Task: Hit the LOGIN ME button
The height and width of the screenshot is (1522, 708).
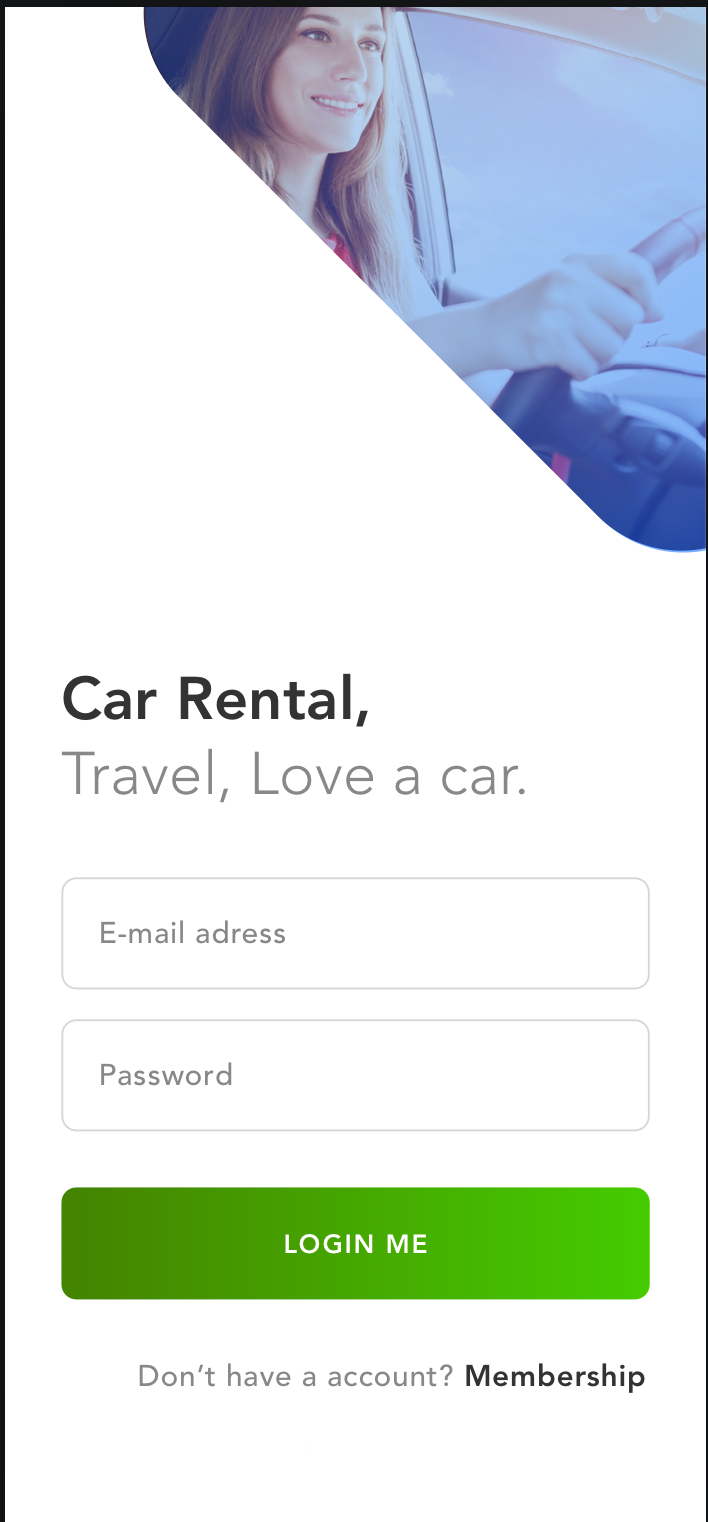Action: pyautogui.click(x=355, y=1243)
